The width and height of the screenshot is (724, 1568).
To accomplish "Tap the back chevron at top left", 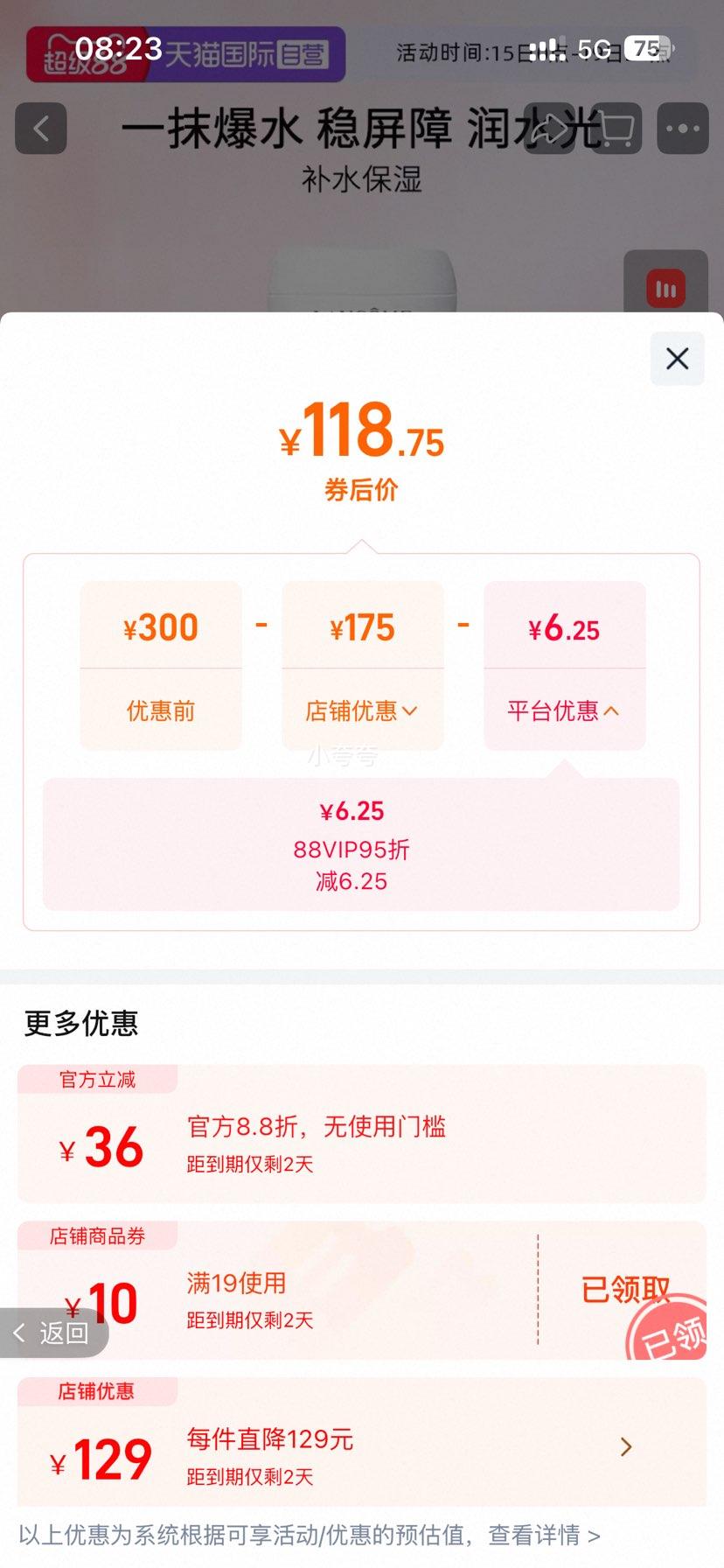I will tap(41, 129).
